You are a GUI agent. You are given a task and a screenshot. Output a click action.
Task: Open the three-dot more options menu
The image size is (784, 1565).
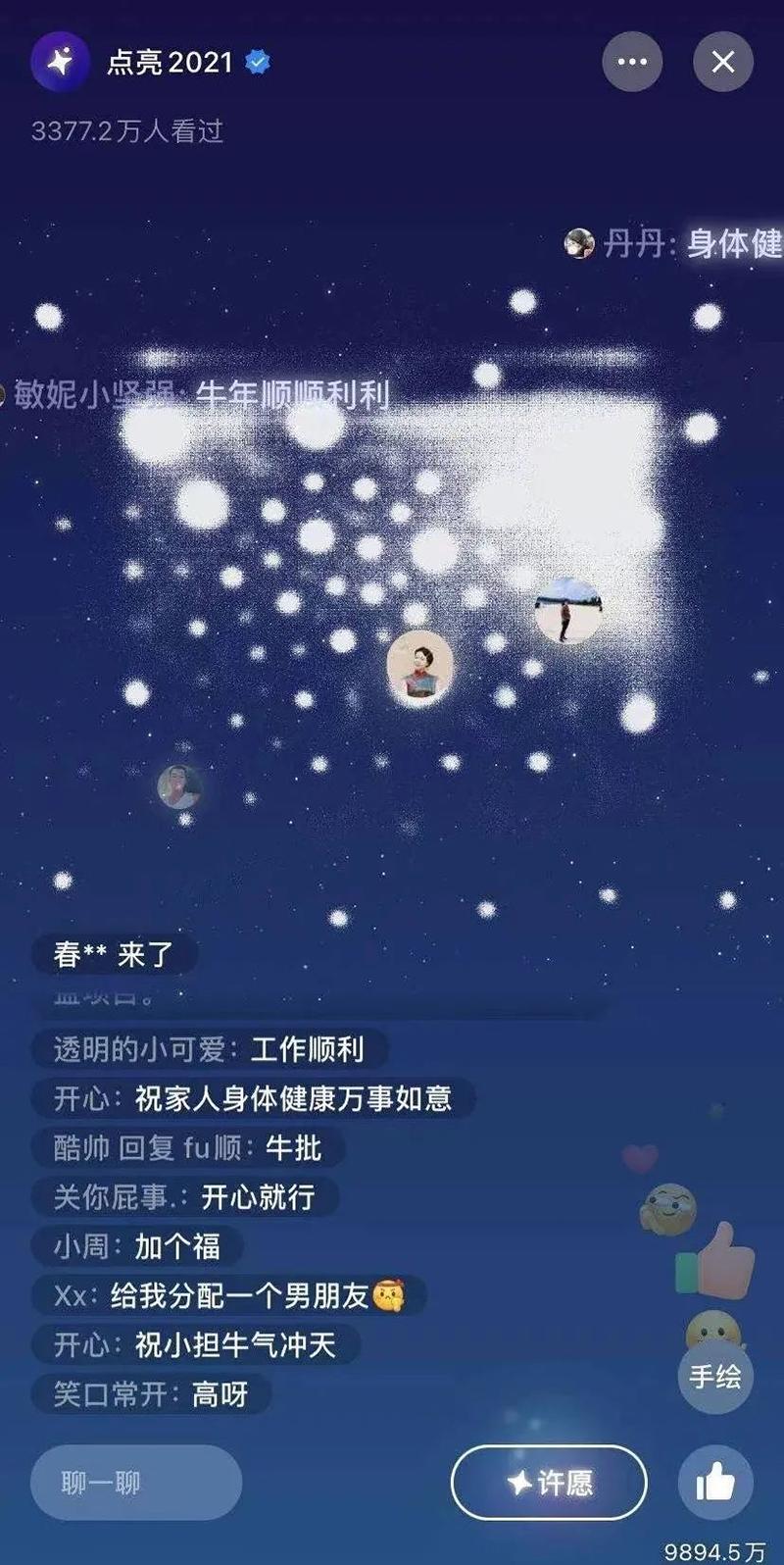(x=632, y=63)
